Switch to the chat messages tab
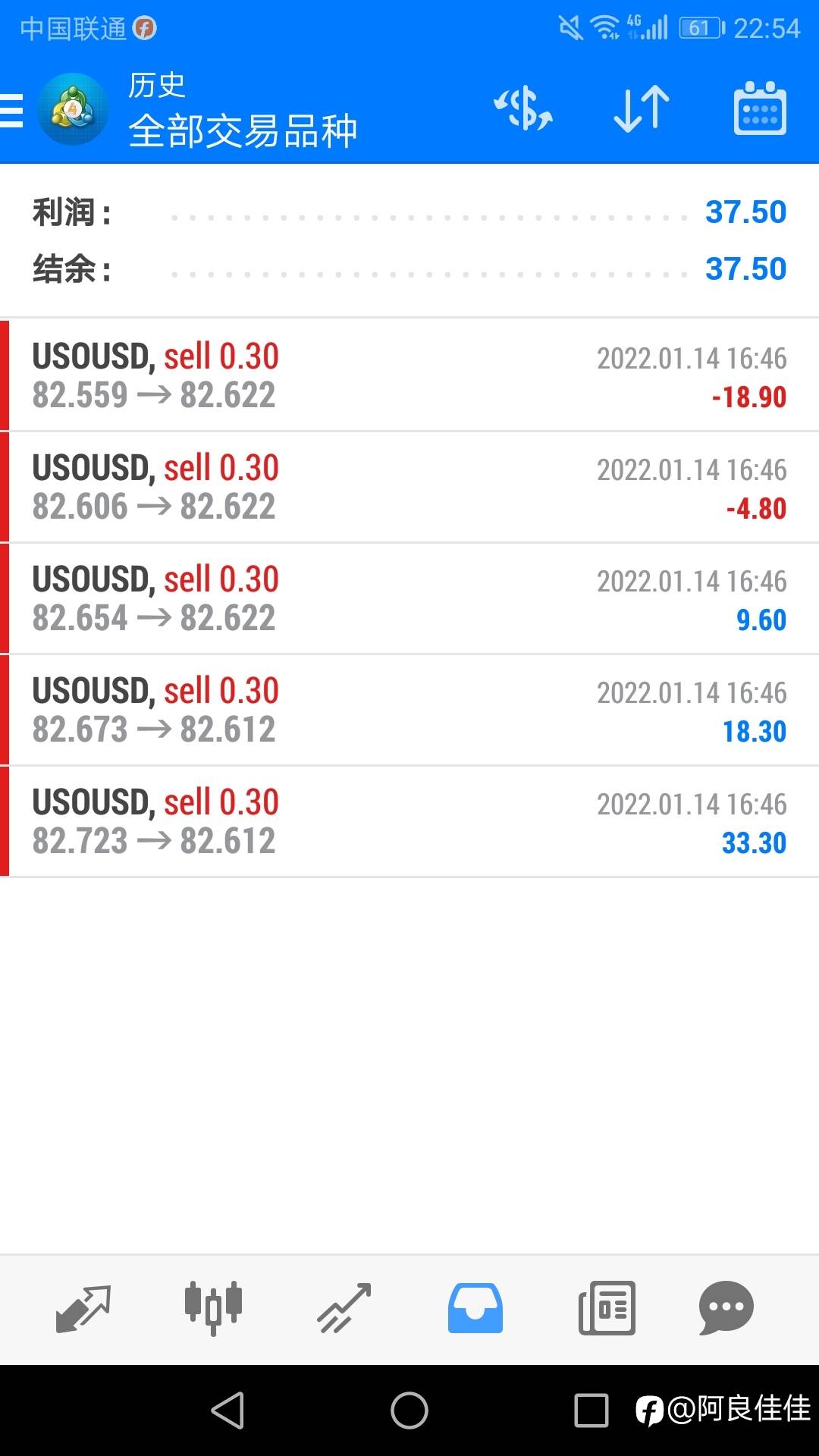 pos(726,1308)
